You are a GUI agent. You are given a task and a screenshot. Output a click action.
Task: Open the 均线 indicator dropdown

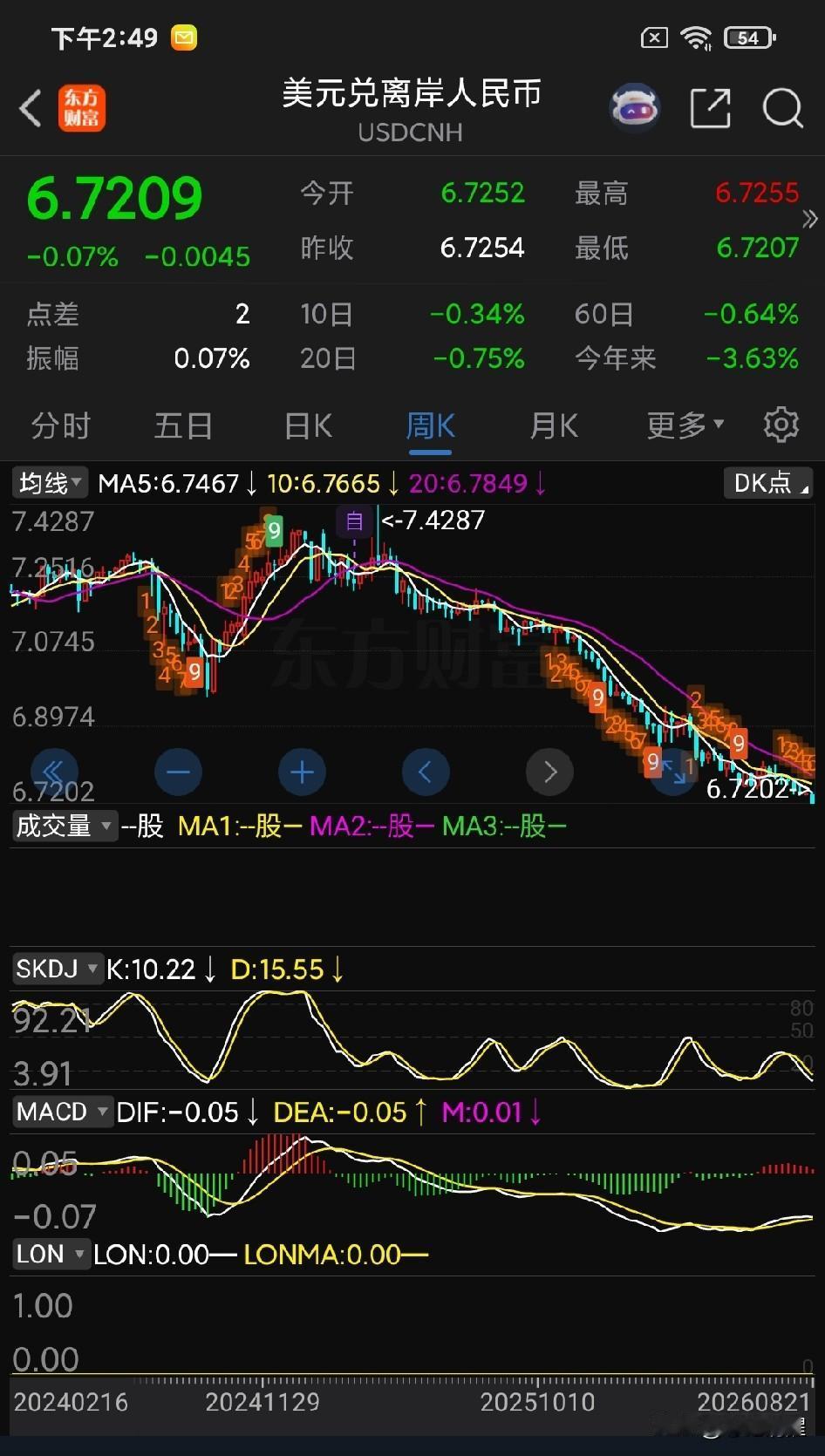point(50,483)
